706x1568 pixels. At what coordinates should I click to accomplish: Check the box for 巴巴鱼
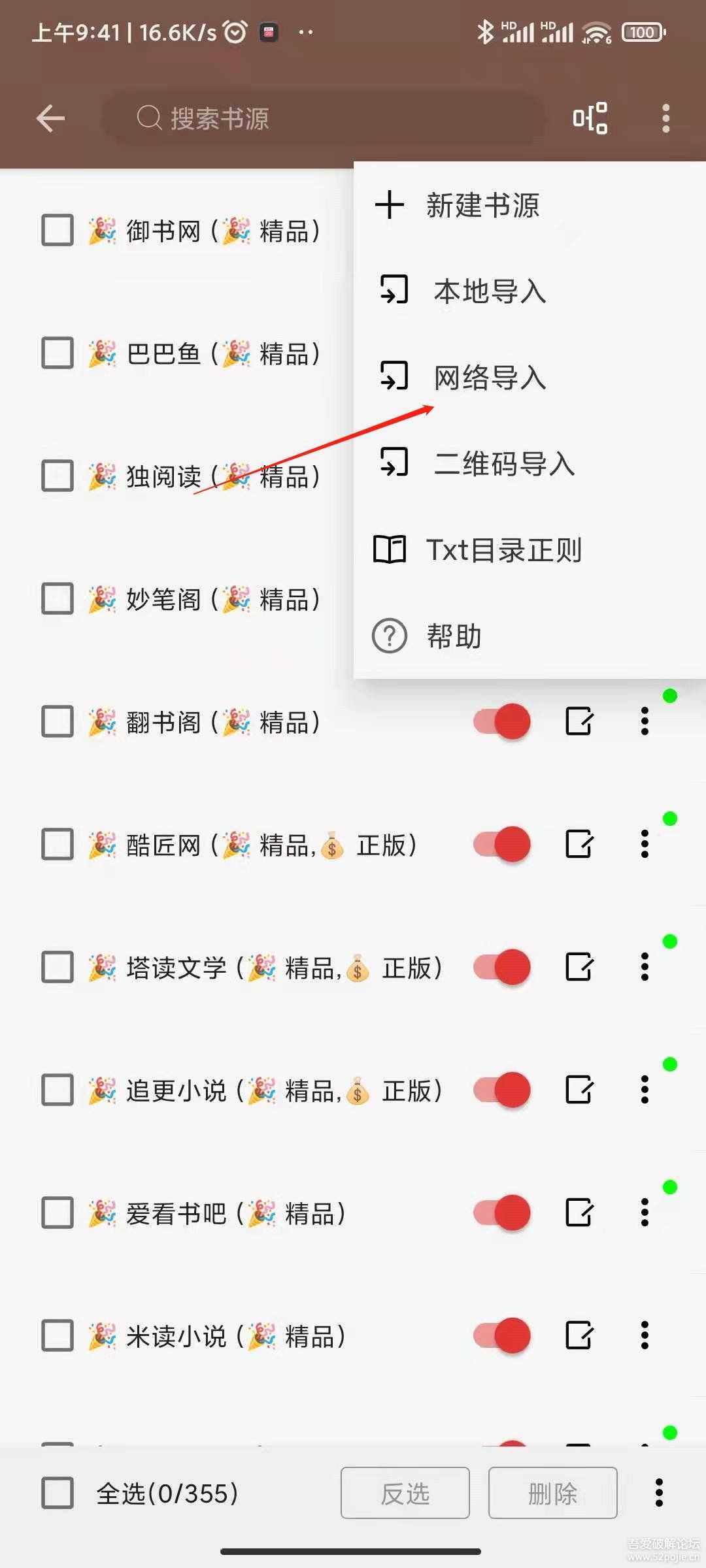58,353
